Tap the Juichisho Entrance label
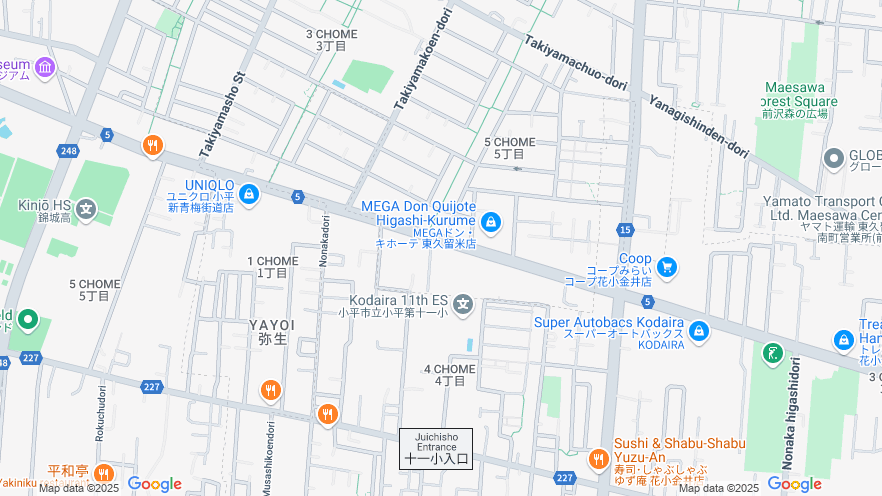882x496 pixels. [436, 449]
